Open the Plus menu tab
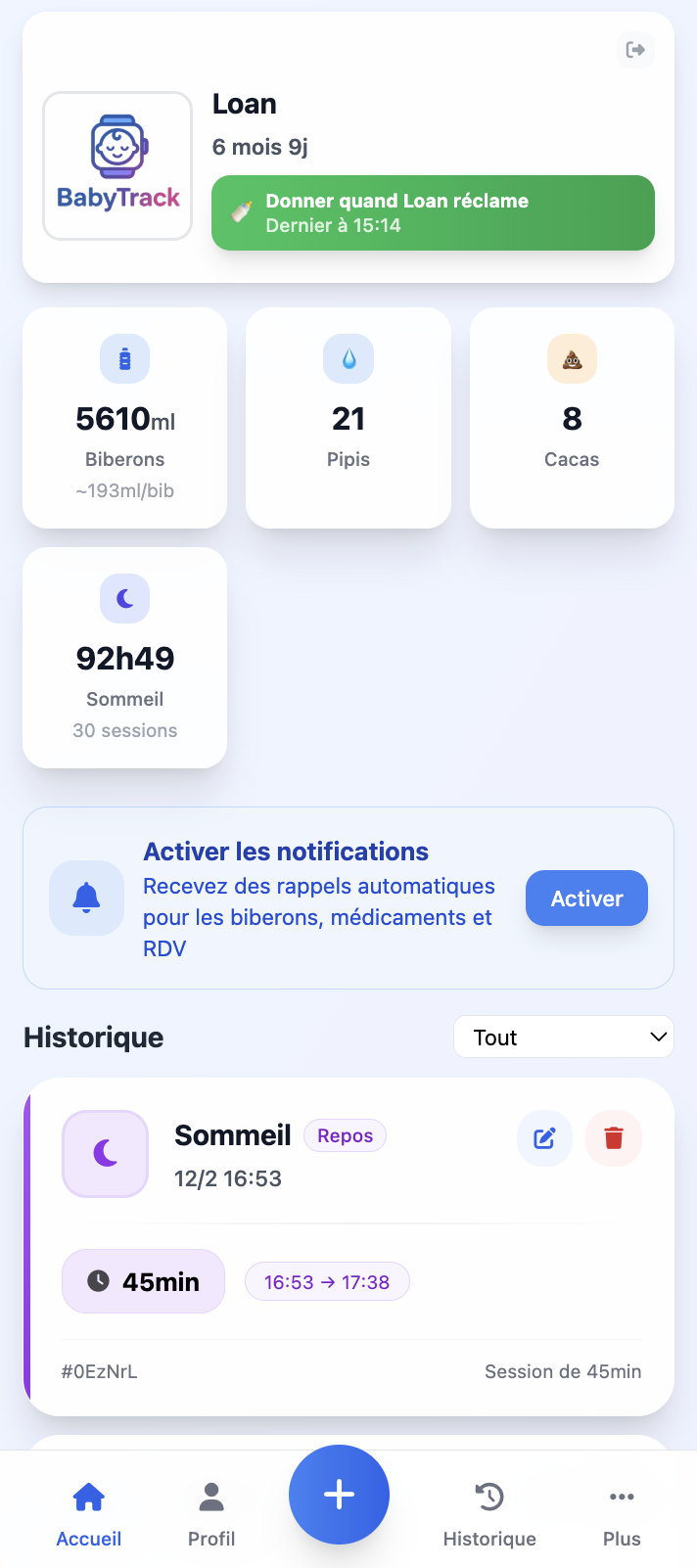 (x=622, y=1513)
